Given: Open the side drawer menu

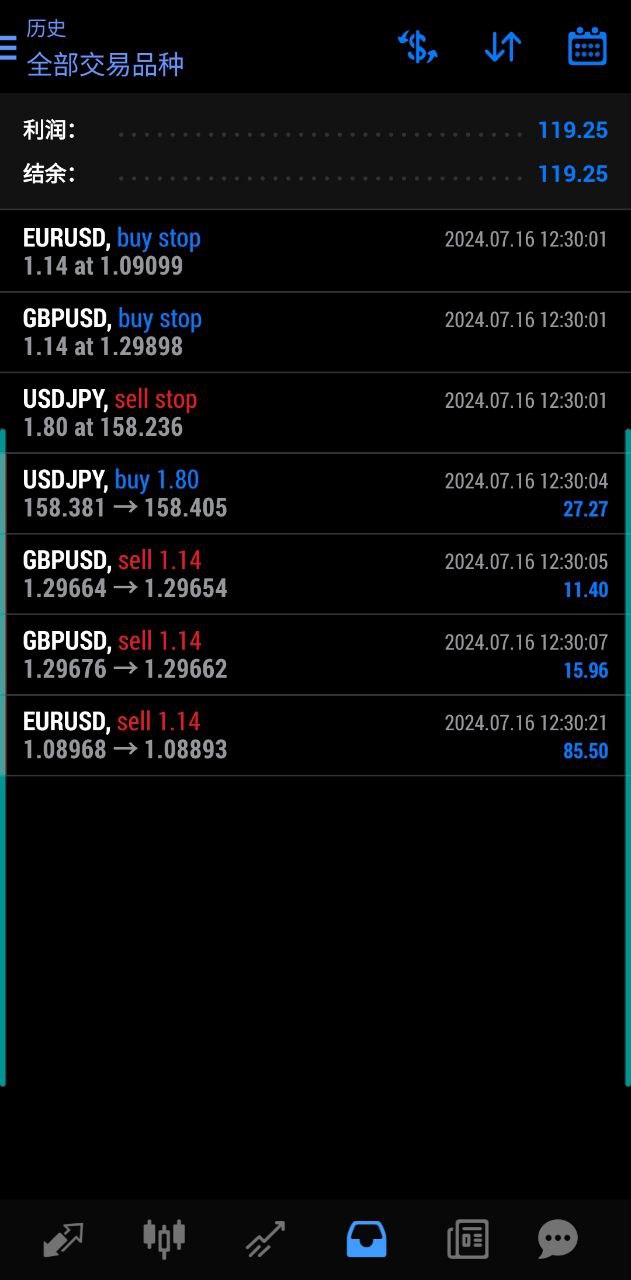Looking at the screenshot, I should click(8, 47).
